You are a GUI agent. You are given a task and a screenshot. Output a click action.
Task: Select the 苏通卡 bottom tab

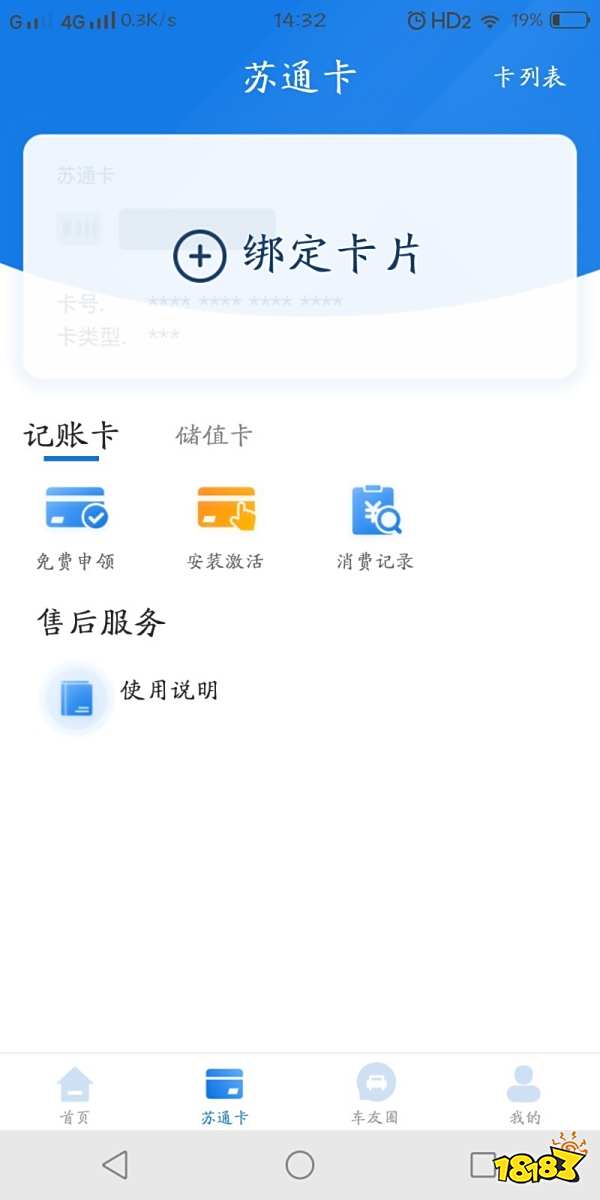click(x=224, y=1094)
